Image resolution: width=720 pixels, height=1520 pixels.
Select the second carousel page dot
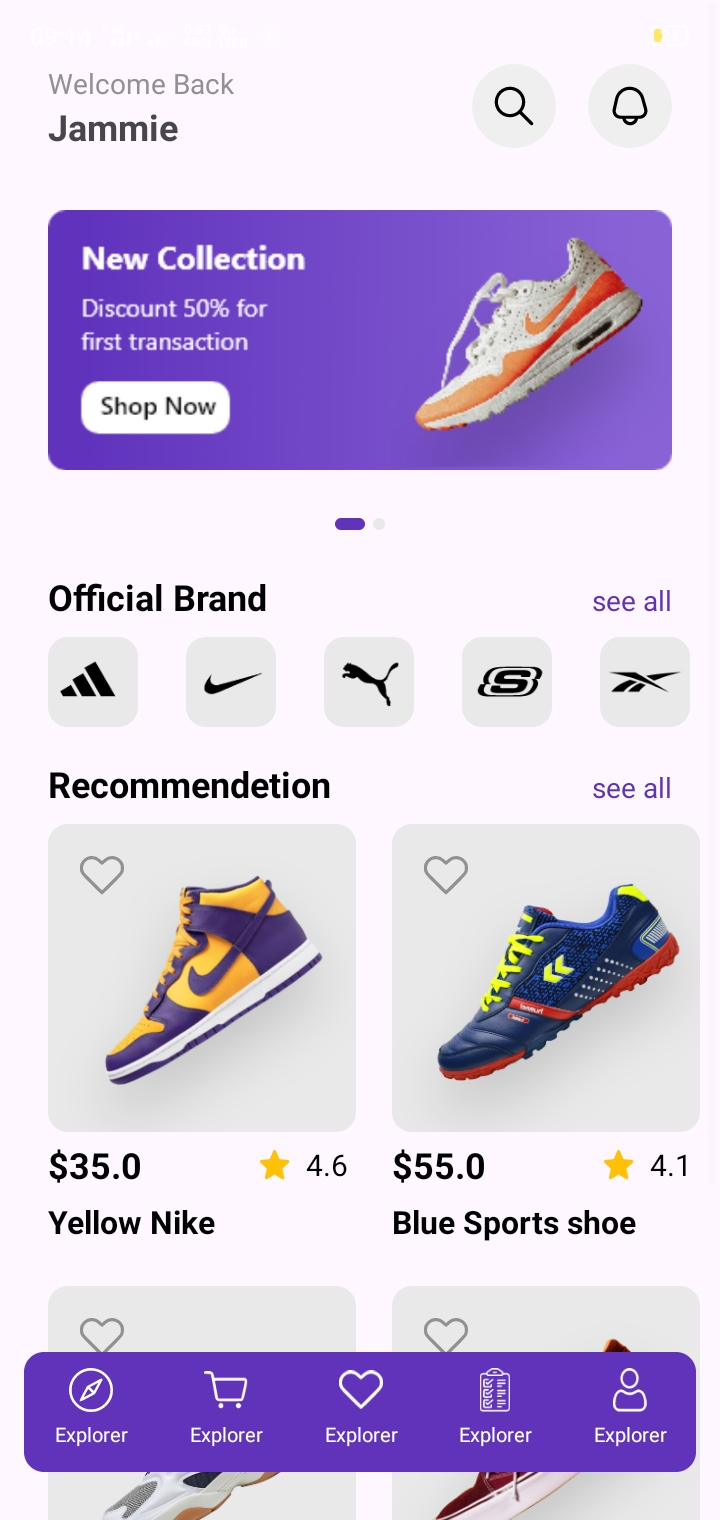pos(379,523)
